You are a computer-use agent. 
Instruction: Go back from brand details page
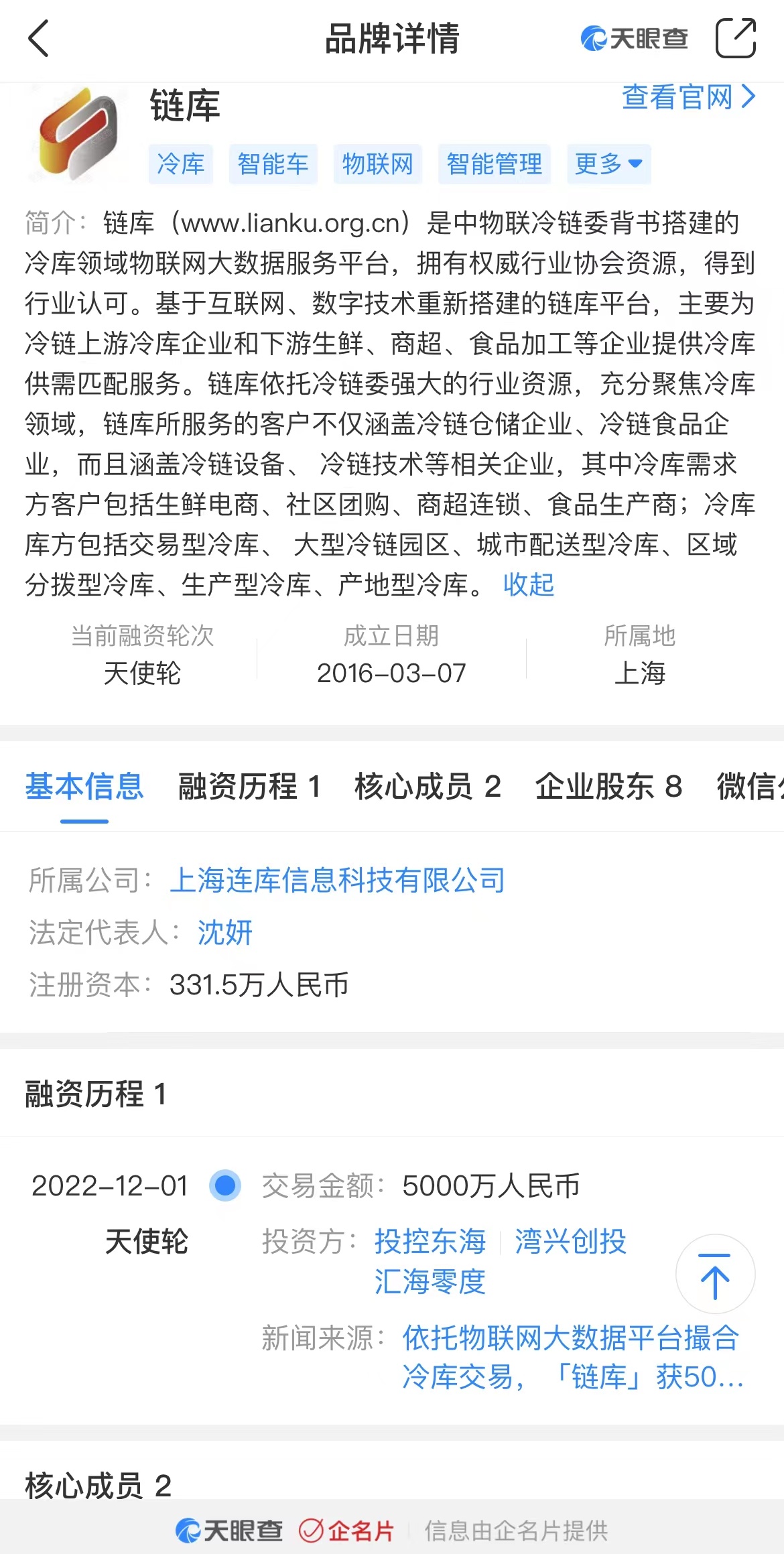39,38
